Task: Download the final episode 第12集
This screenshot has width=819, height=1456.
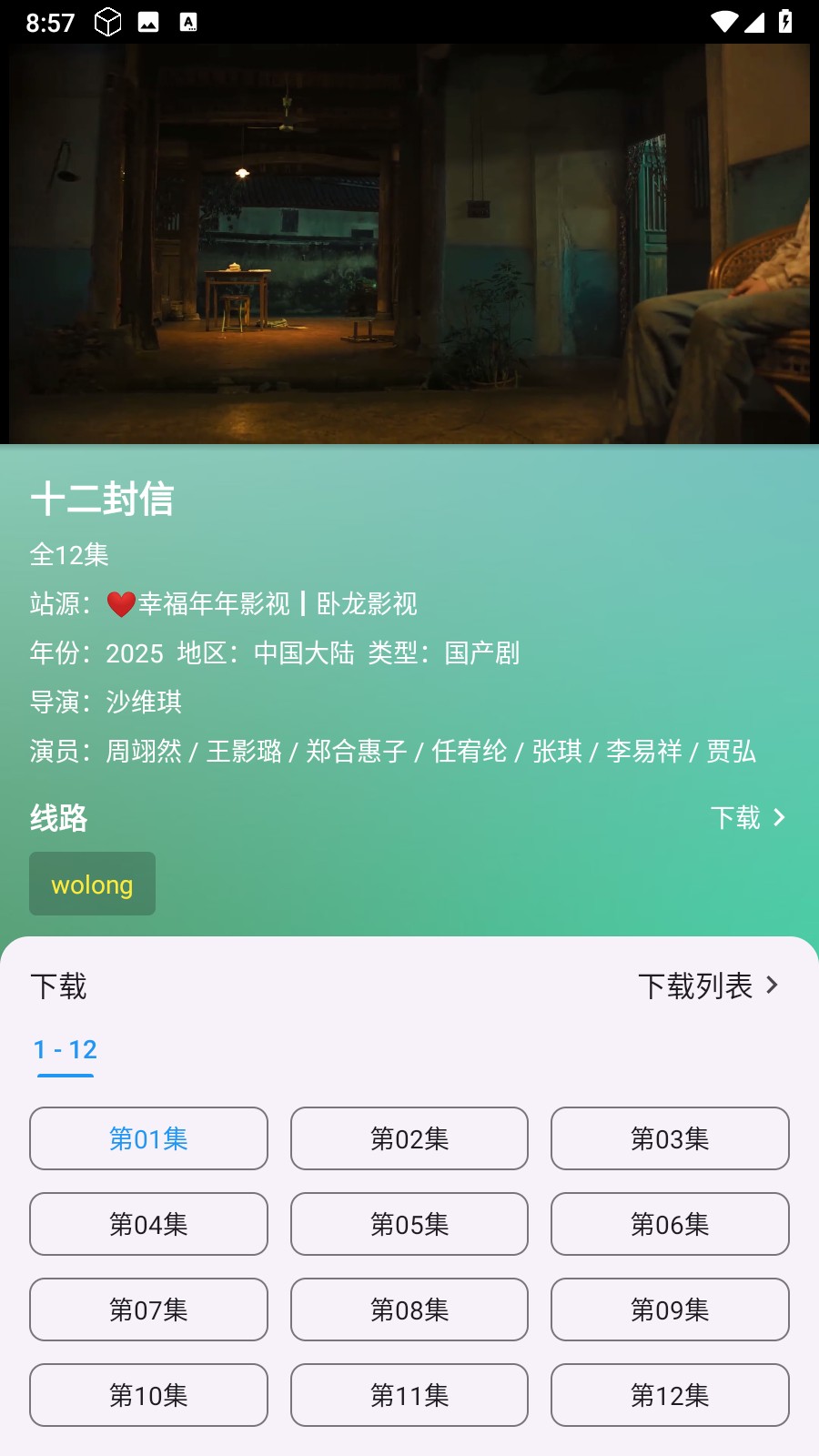Action: point(670,1395)
